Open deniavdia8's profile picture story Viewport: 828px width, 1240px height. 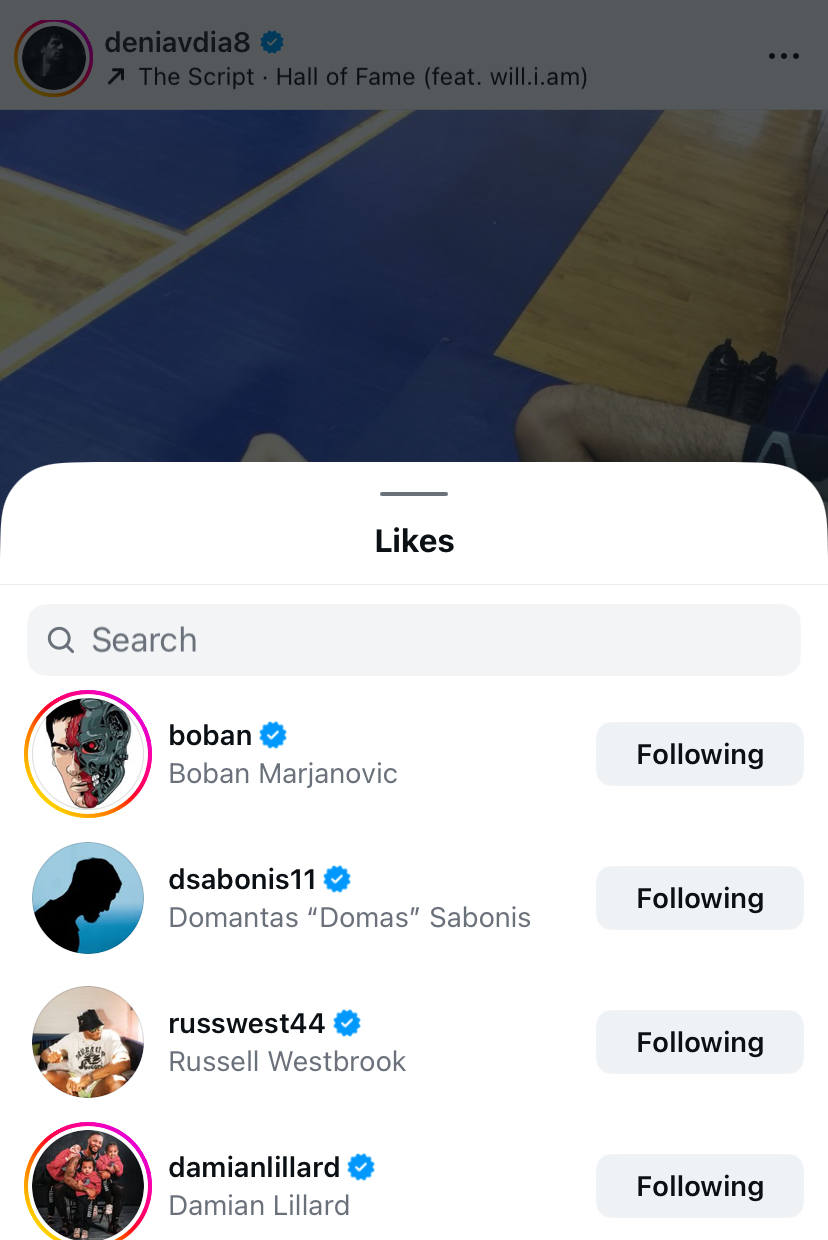53,58
